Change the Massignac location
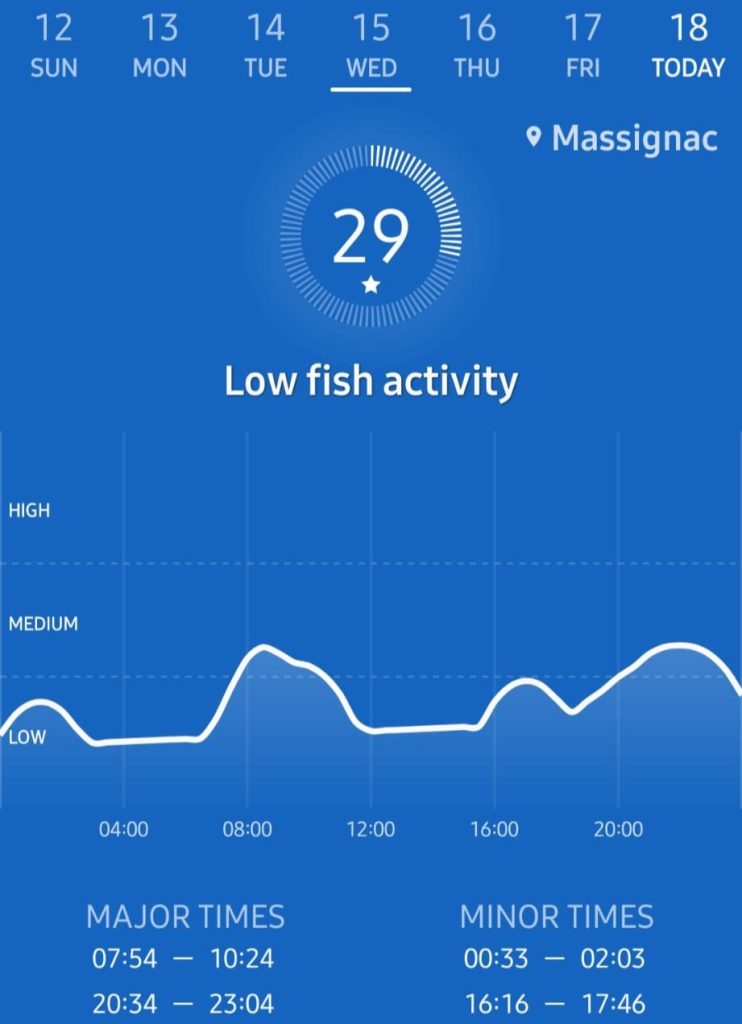The width and height of the screenshot is (742, 1024). click(622, 138)
